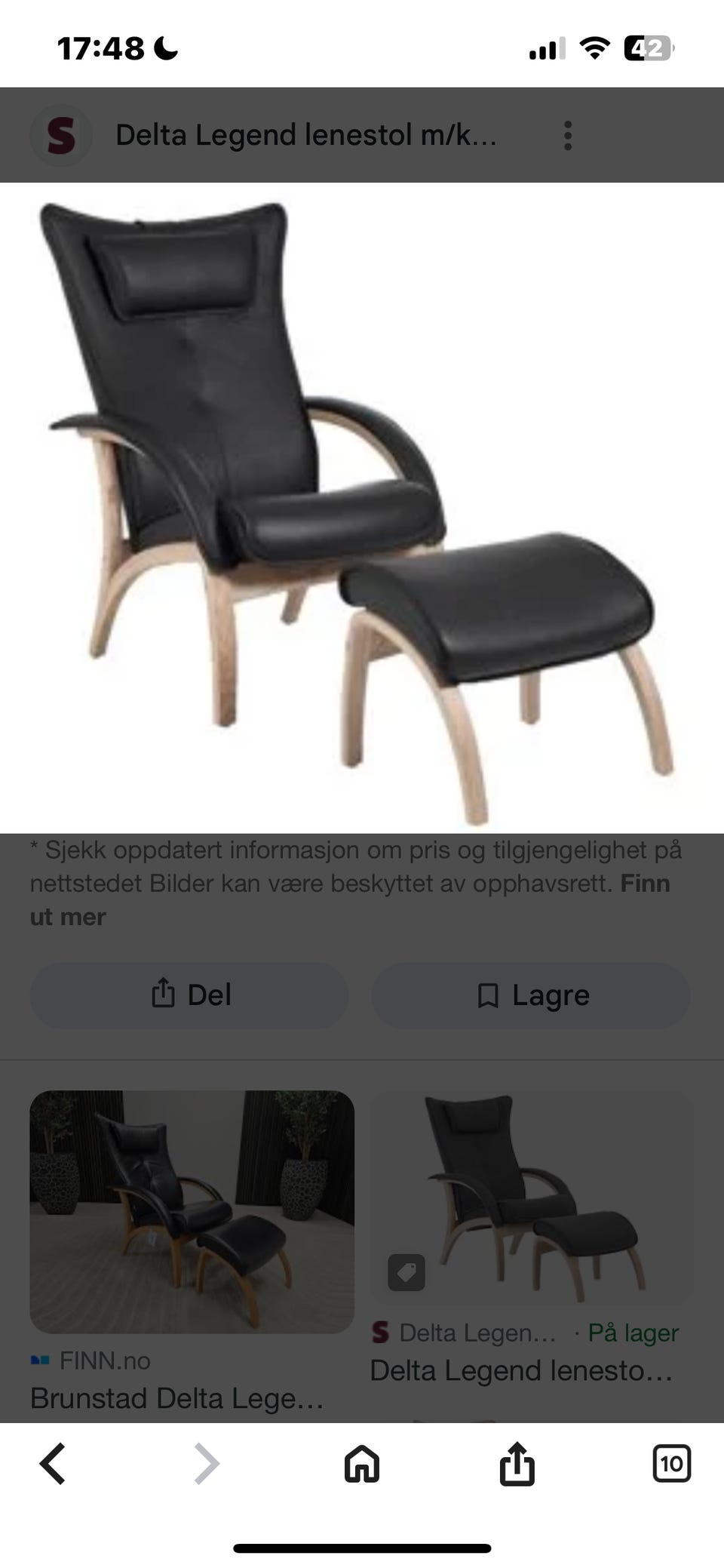This screenshot has height=1568, width=724.
Task: Tap the share icon next to Del
Action: coord(162,995)
